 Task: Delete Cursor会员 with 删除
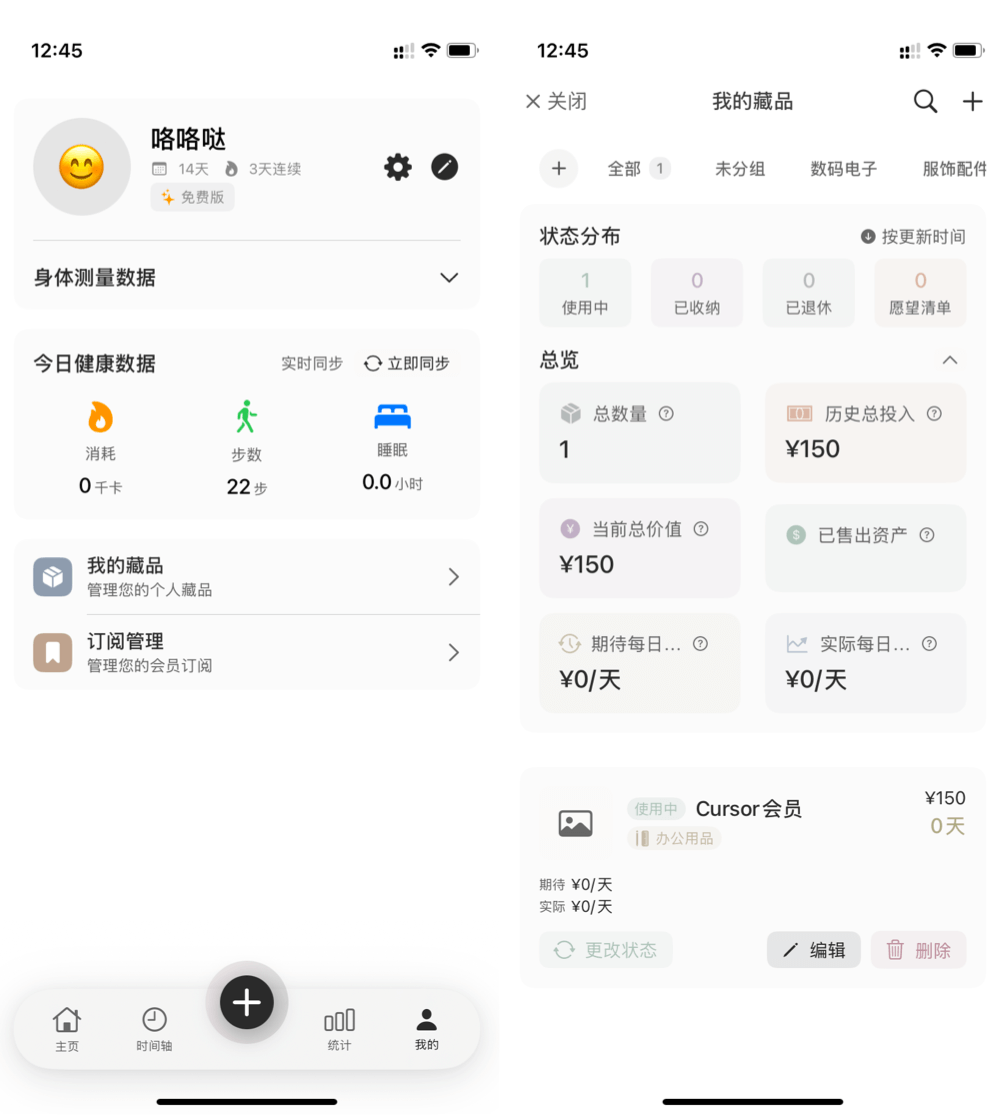click(918, 950)
